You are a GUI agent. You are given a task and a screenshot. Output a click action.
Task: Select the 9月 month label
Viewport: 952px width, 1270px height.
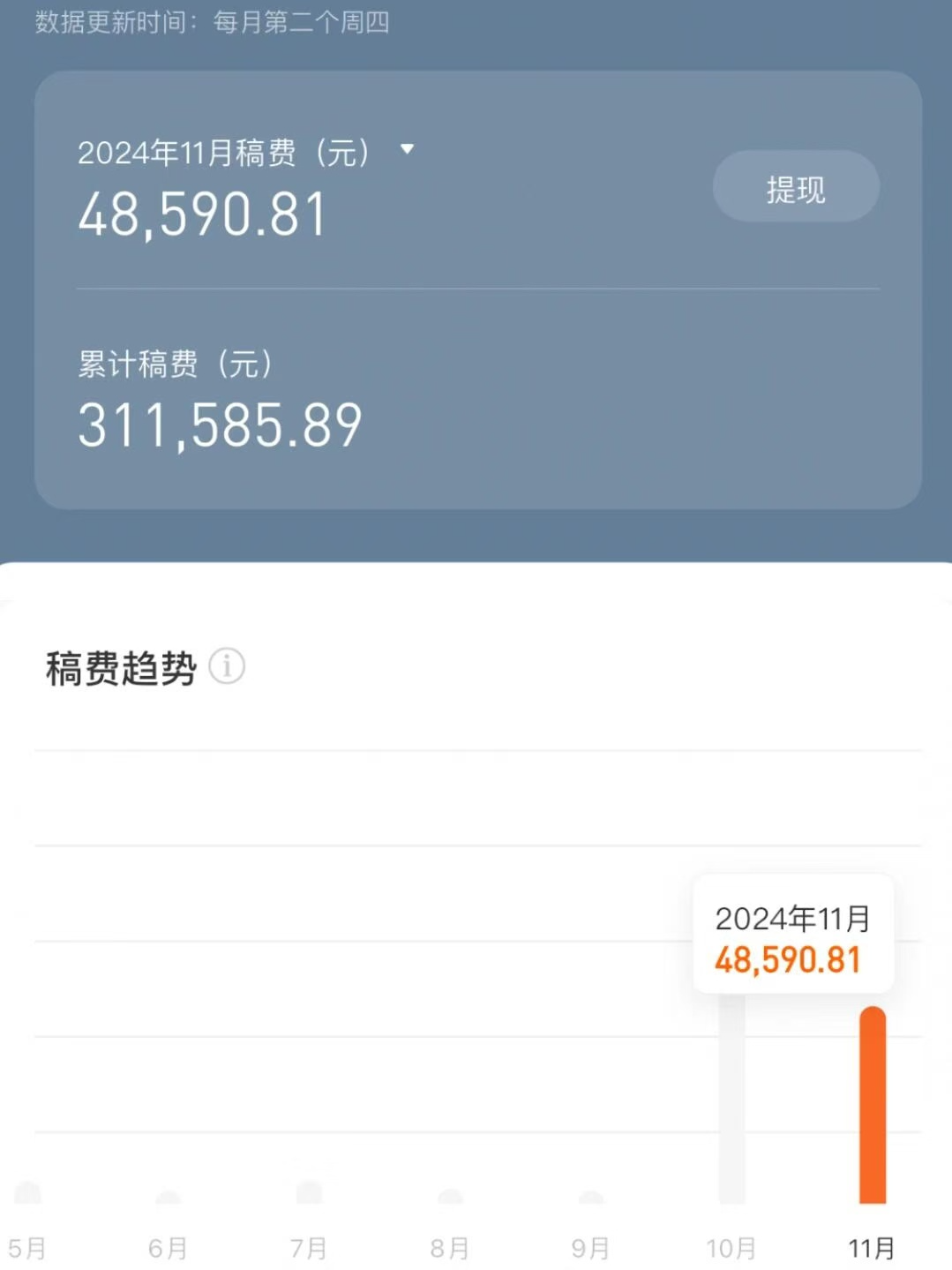coord(591,1248)
